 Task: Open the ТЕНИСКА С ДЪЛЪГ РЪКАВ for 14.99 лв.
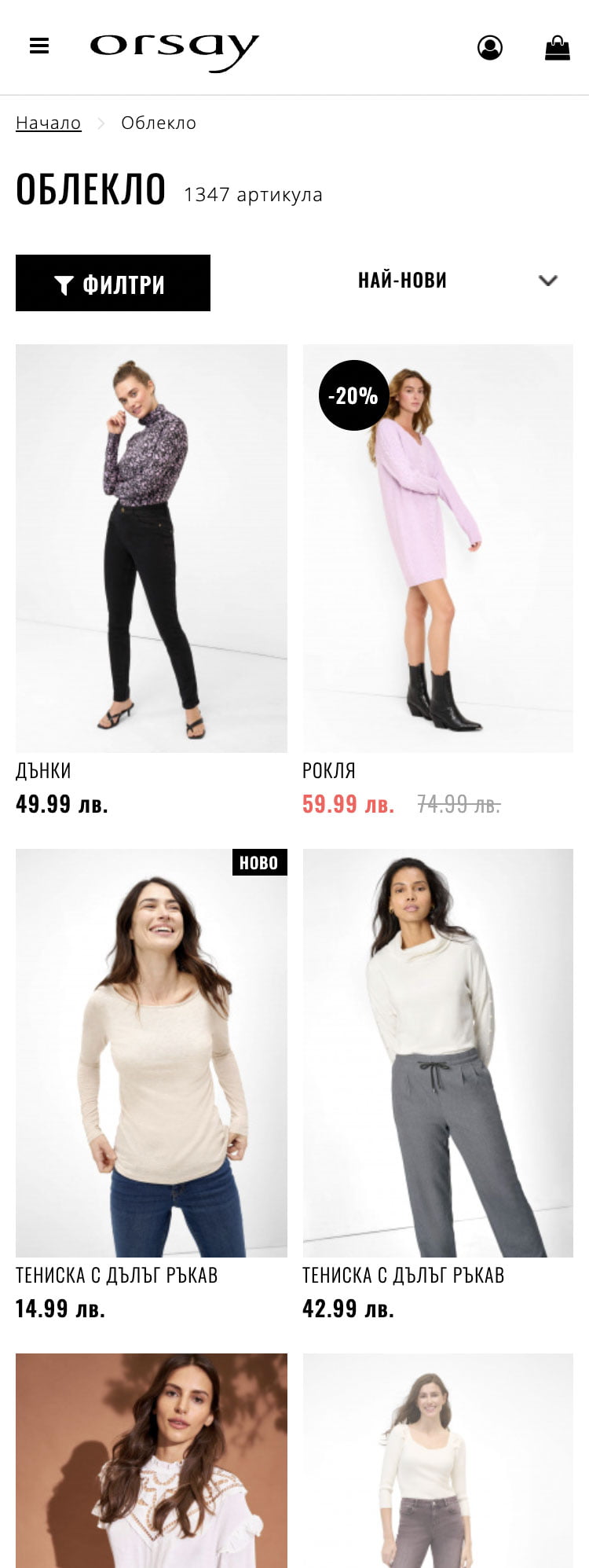[152, 1053]
